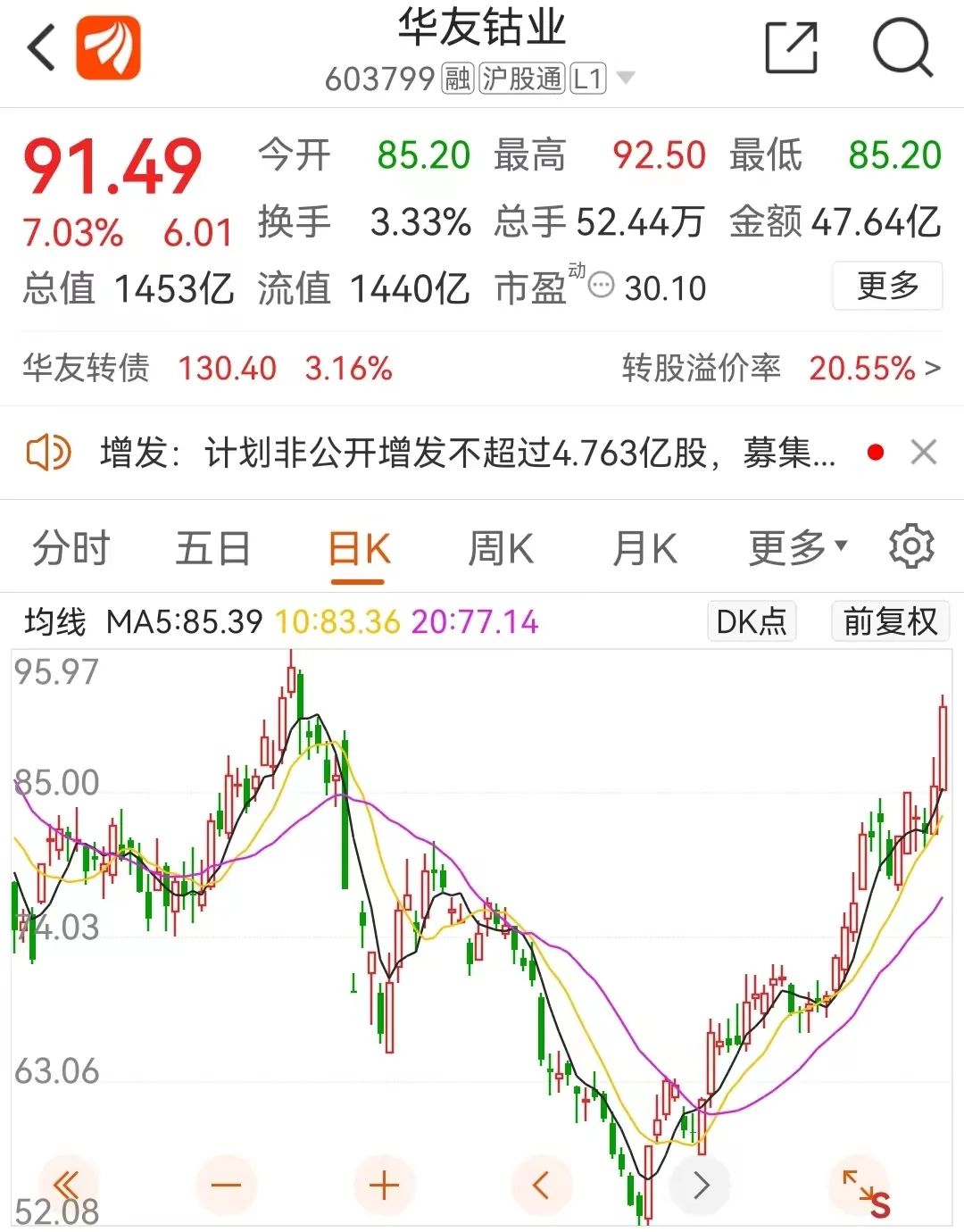Screen dimensions: 964x1232
Task: Open chart settings gear
Action: pos(911,546)
